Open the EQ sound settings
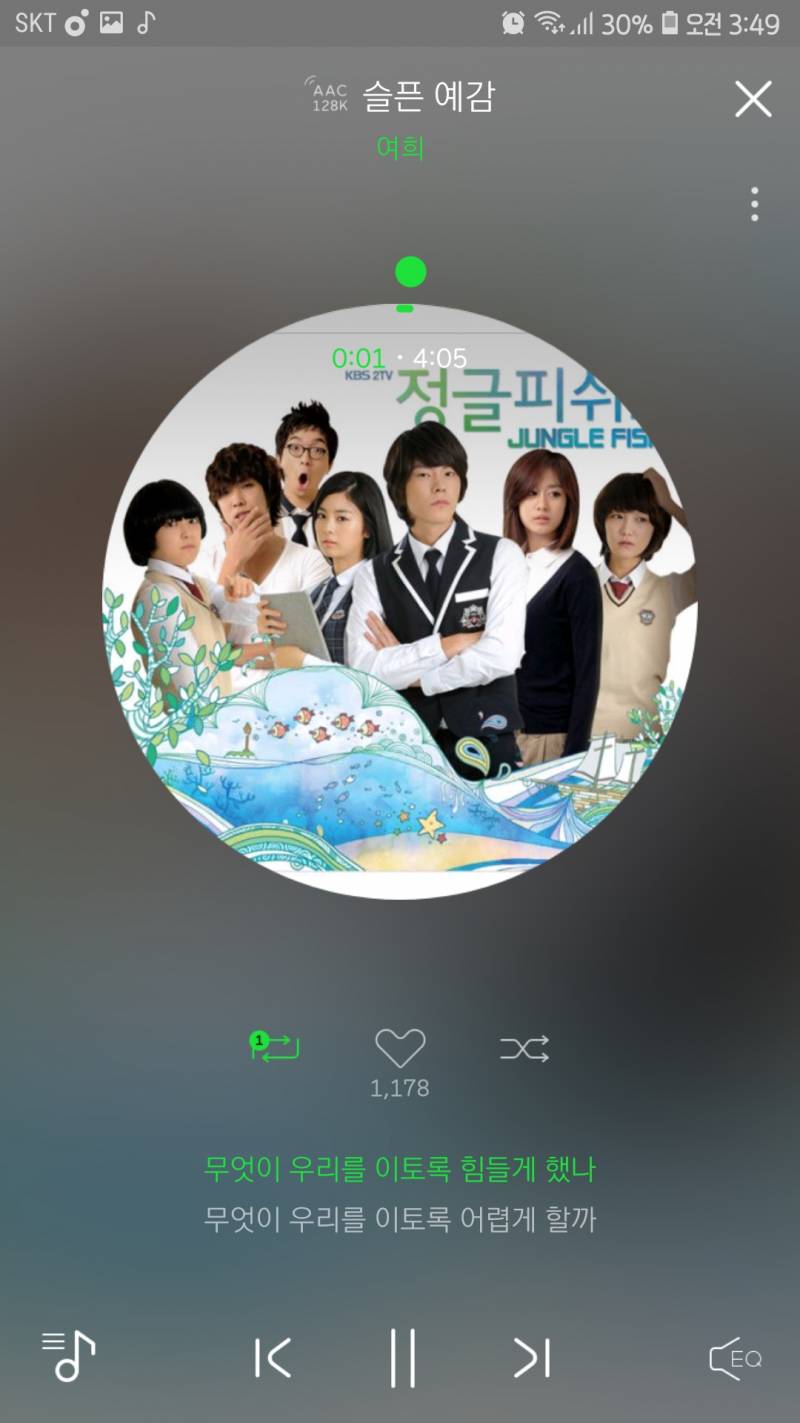 click(735, 1359)
